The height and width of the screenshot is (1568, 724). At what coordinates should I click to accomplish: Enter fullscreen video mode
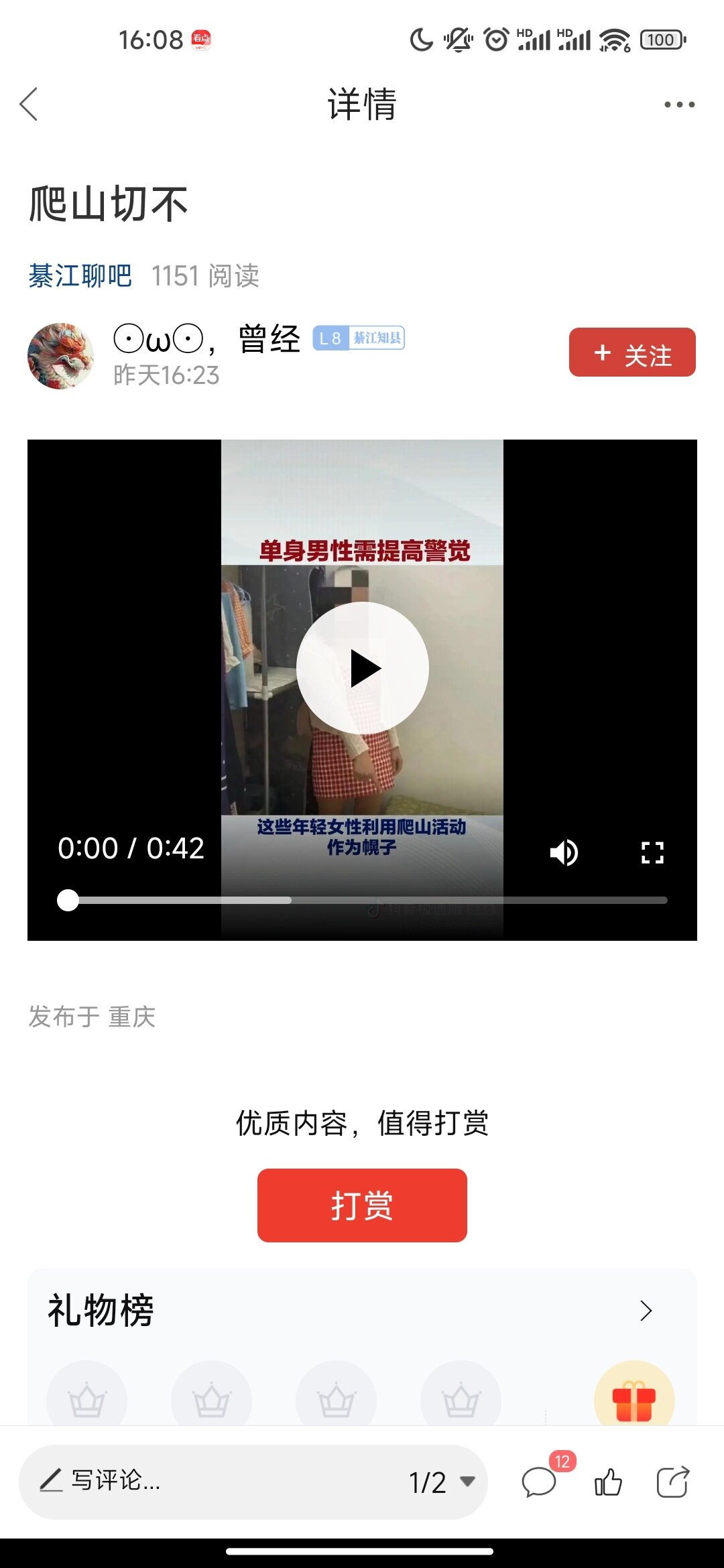pos(652,852)
